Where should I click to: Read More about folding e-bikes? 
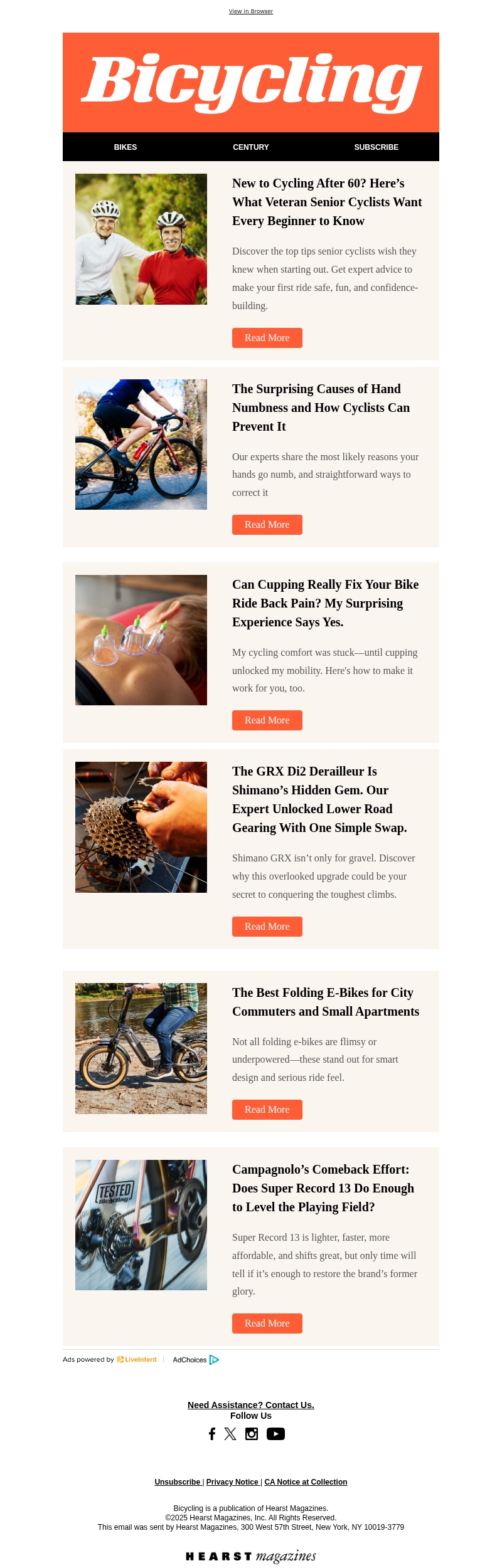click(x=267, y=1110)
